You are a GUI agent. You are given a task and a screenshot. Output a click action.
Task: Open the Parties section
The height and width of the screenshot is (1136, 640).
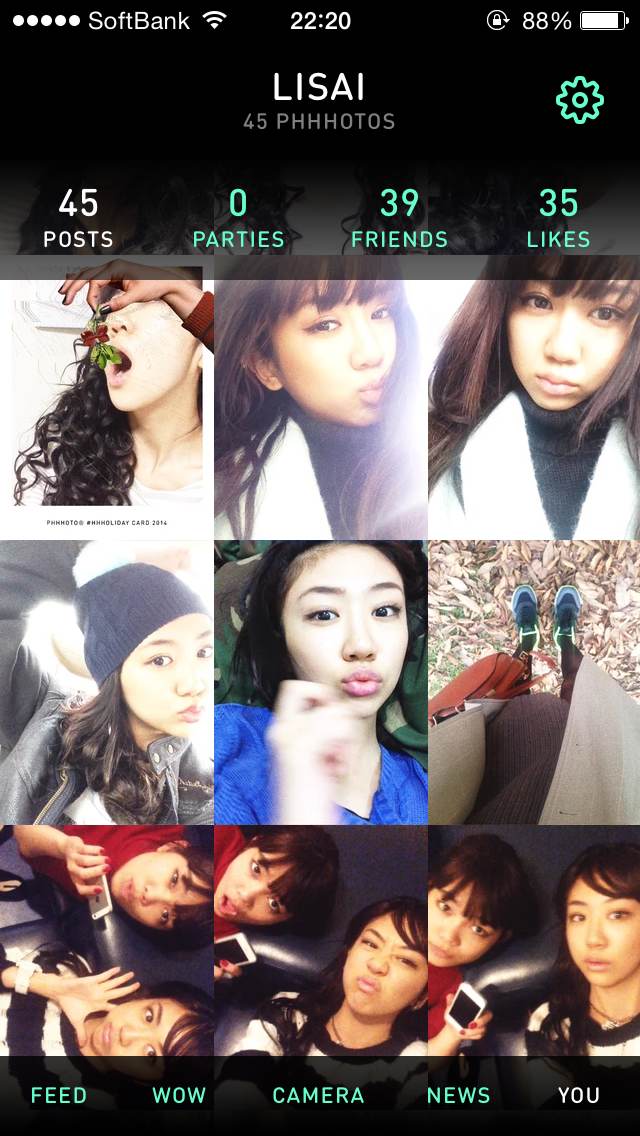coord(238,218)
